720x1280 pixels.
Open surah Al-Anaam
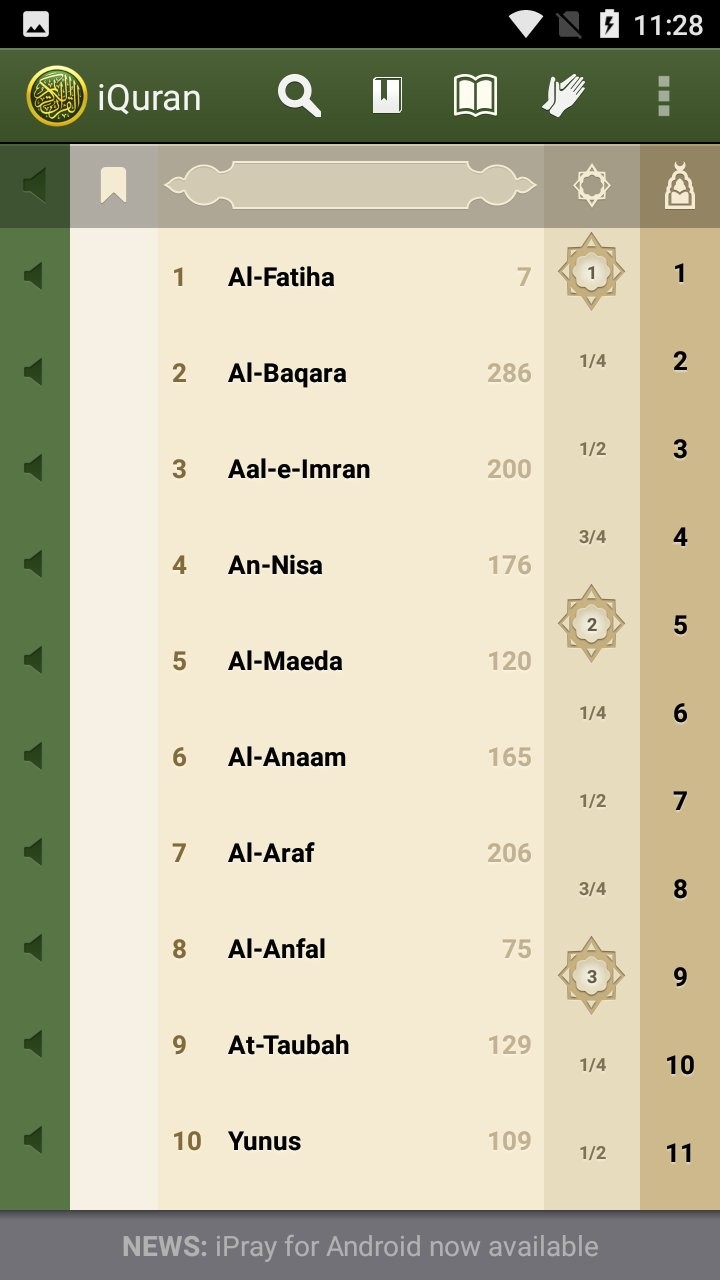287,757
